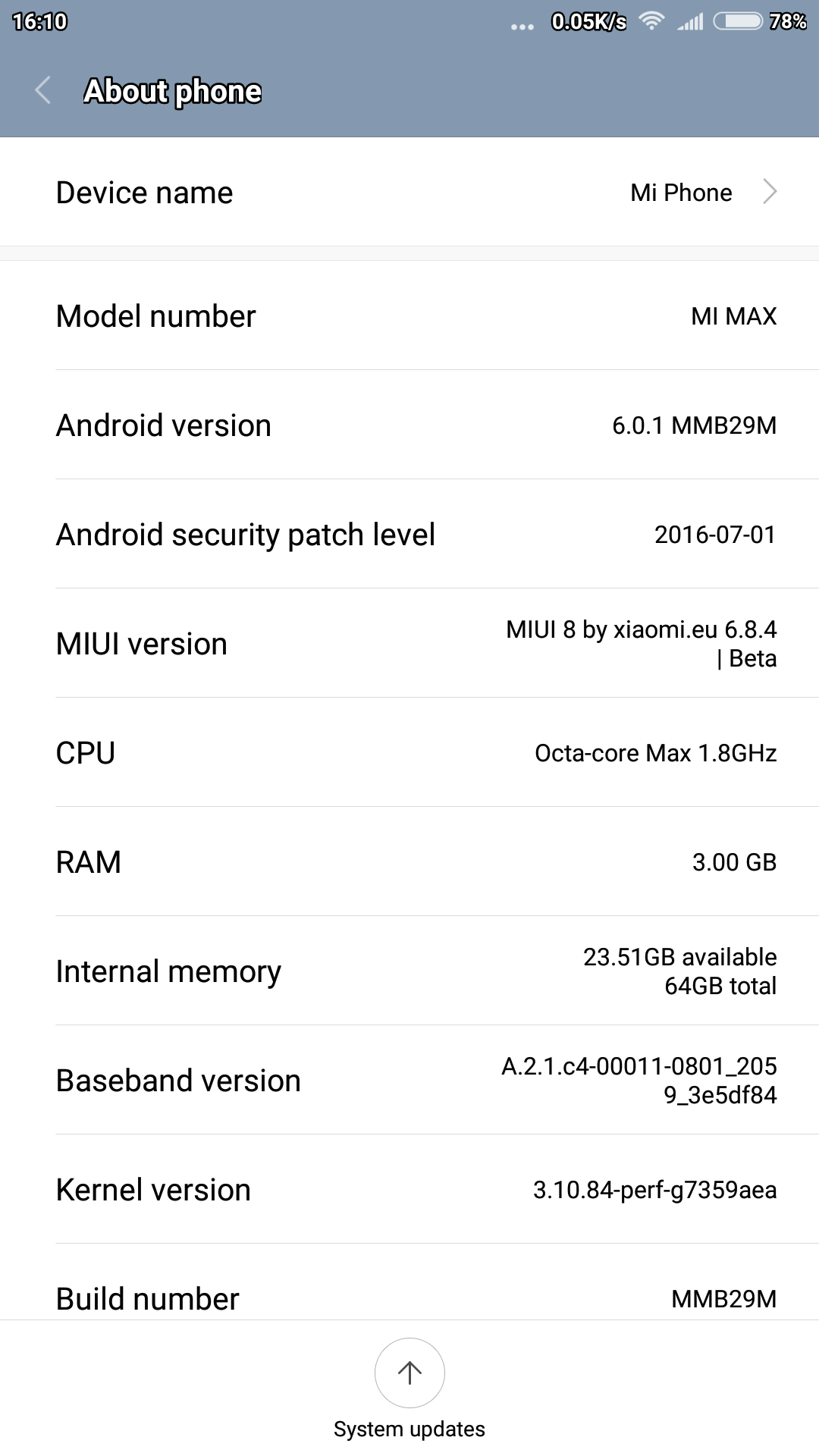Image resolution: width=819 pixels, height=1456 pixels.
Task: Go back from About phone
Action: point(43,90)
